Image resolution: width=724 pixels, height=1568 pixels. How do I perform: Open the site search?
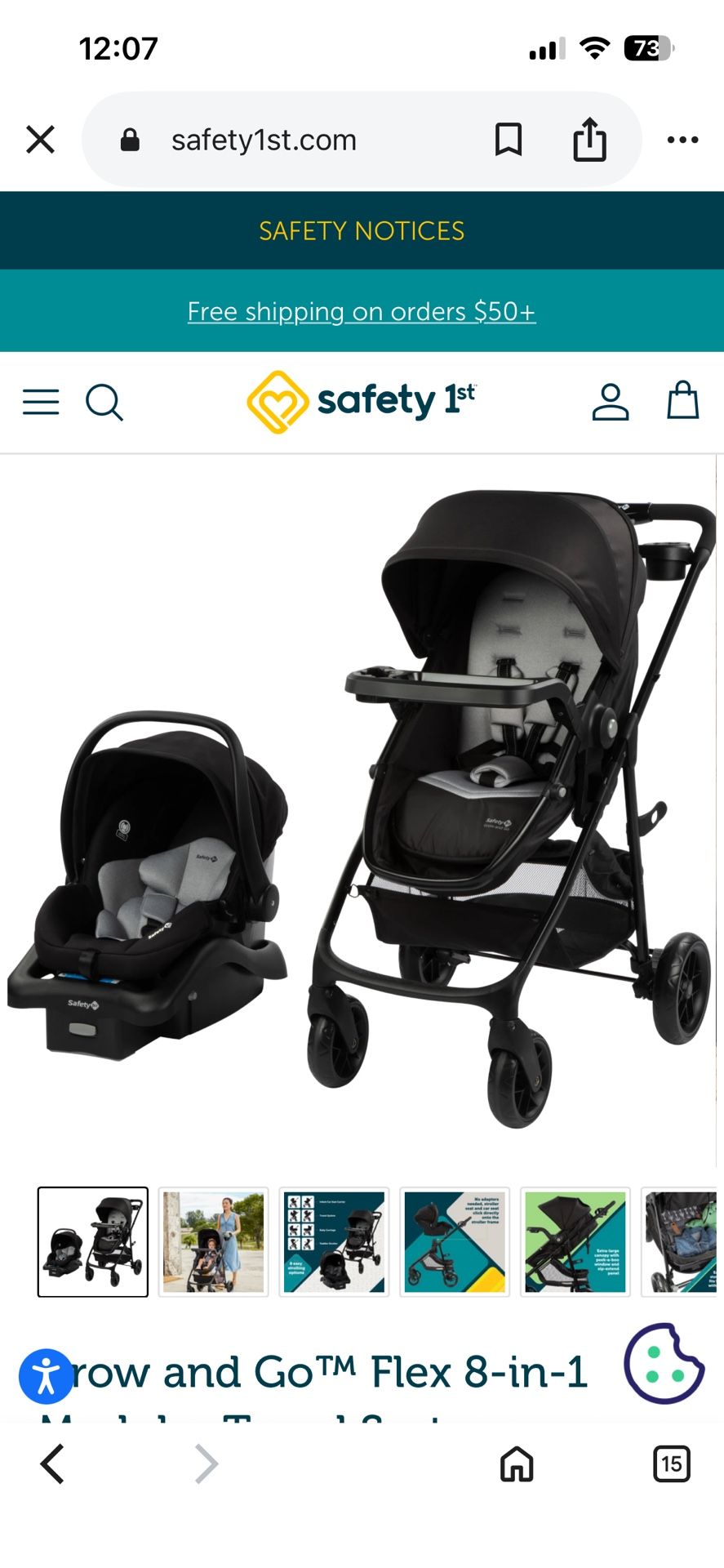click(104, 402)
